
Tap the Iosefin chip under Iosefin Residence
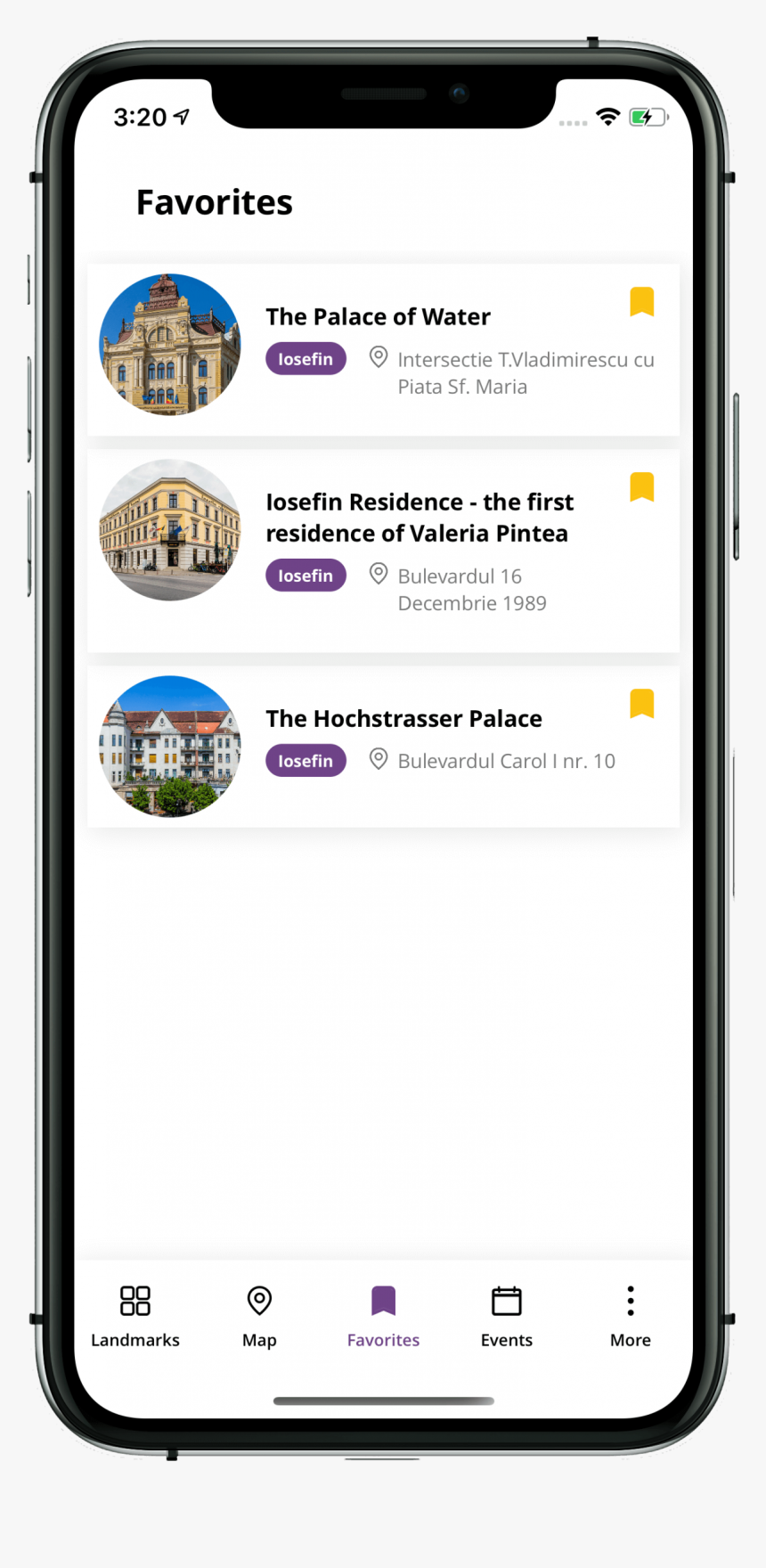pyautogui.click(x=306, y=576)
